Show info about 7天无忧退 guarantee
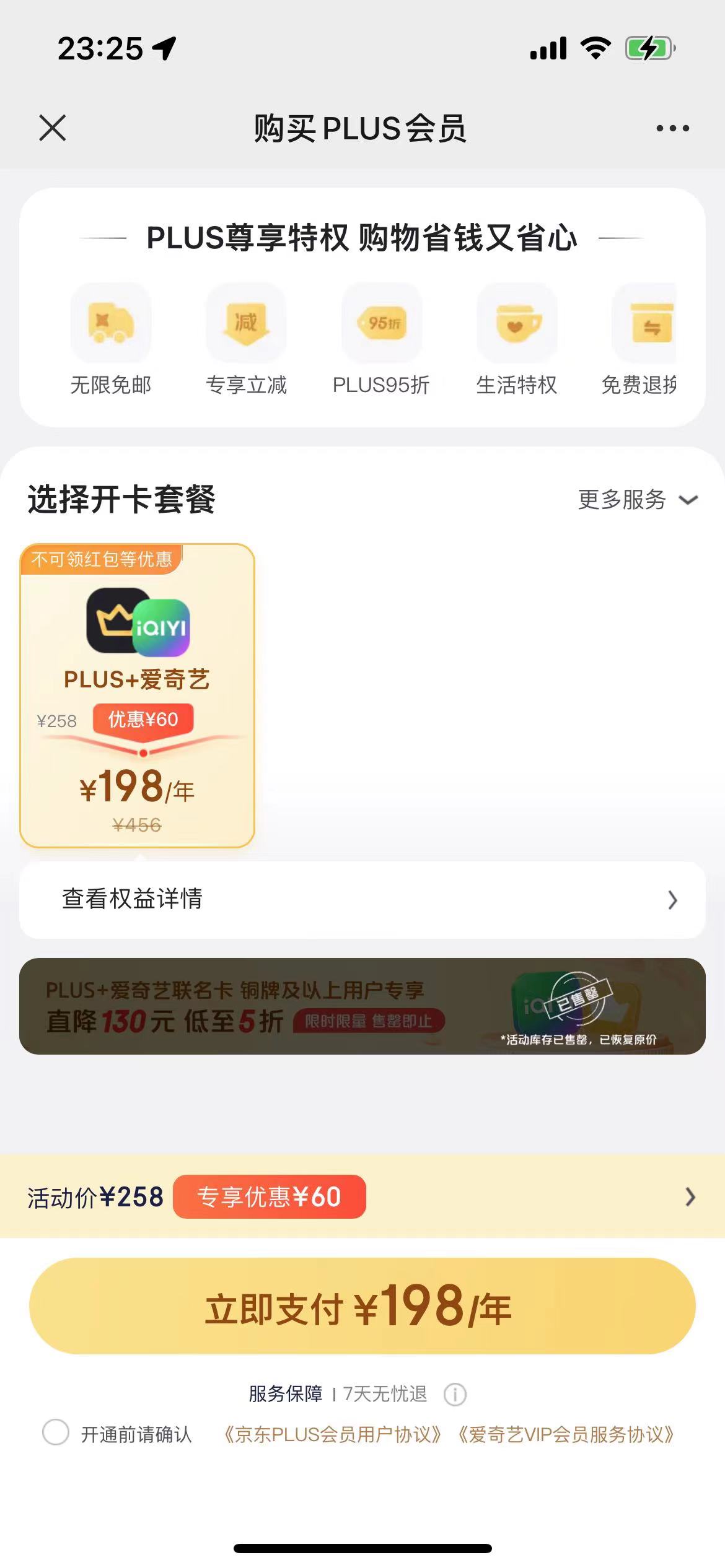 tap(455, 1395)
